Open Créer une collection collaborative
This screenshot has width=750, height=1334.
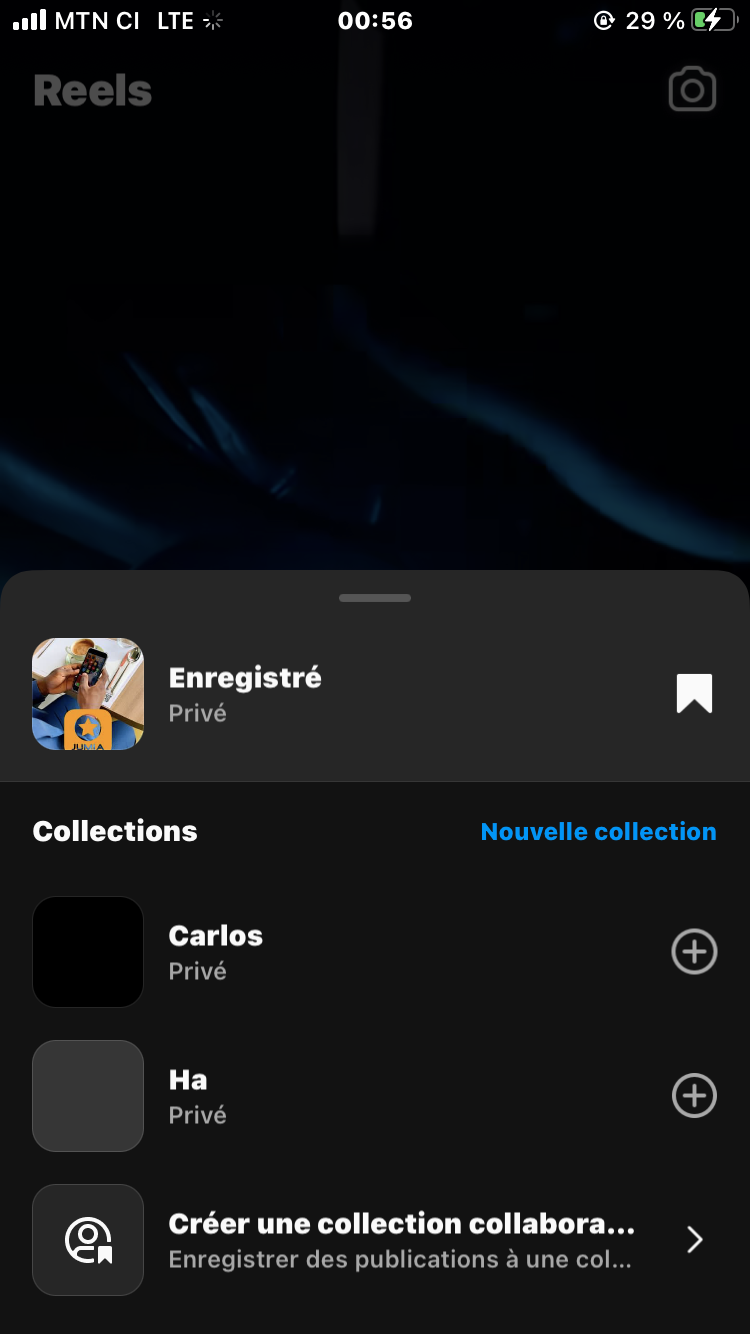(400, 1240)
